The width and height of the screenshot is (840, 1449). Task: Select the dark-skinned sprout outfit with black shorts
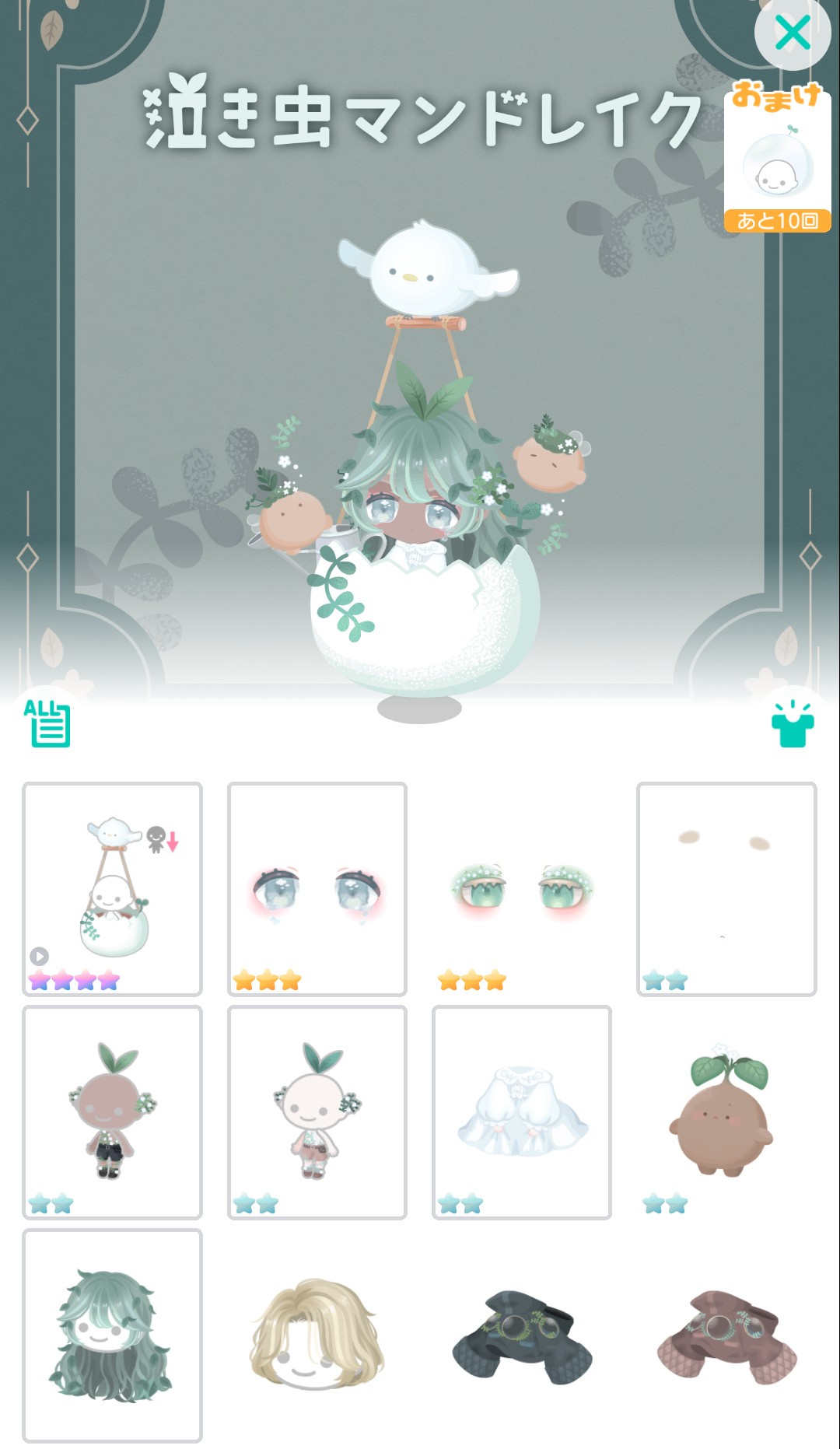[x=113, y=1111]
